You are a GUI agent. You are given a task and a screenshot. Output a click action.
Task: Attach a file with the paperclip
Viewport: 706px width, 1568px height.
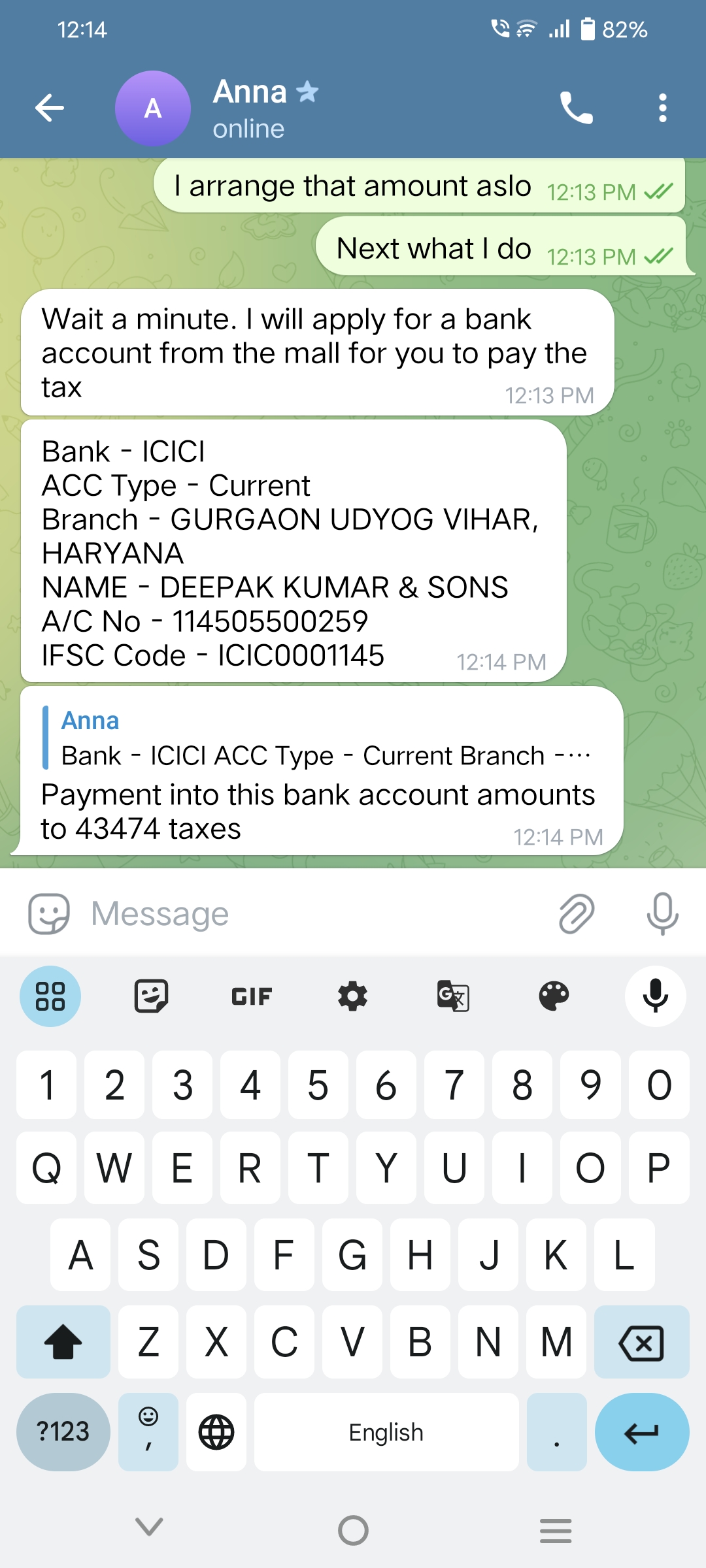(x=577, y=913)
